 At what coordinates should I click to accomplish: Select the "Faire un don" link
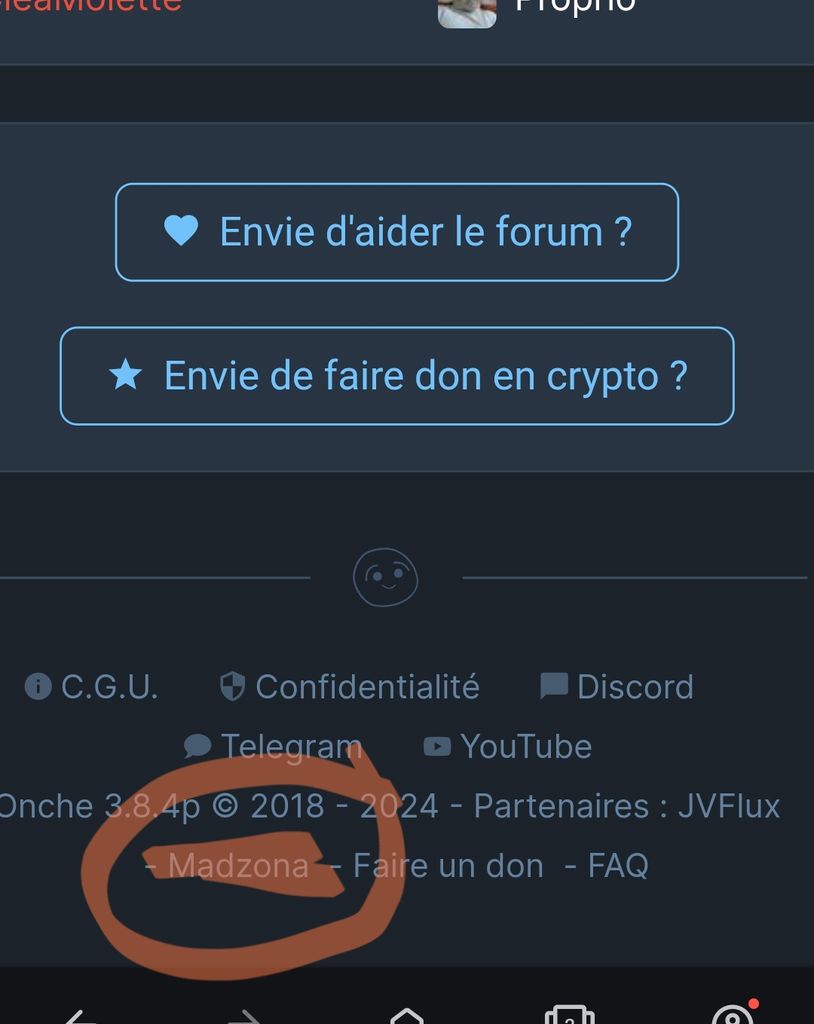(x=448, y=865)
